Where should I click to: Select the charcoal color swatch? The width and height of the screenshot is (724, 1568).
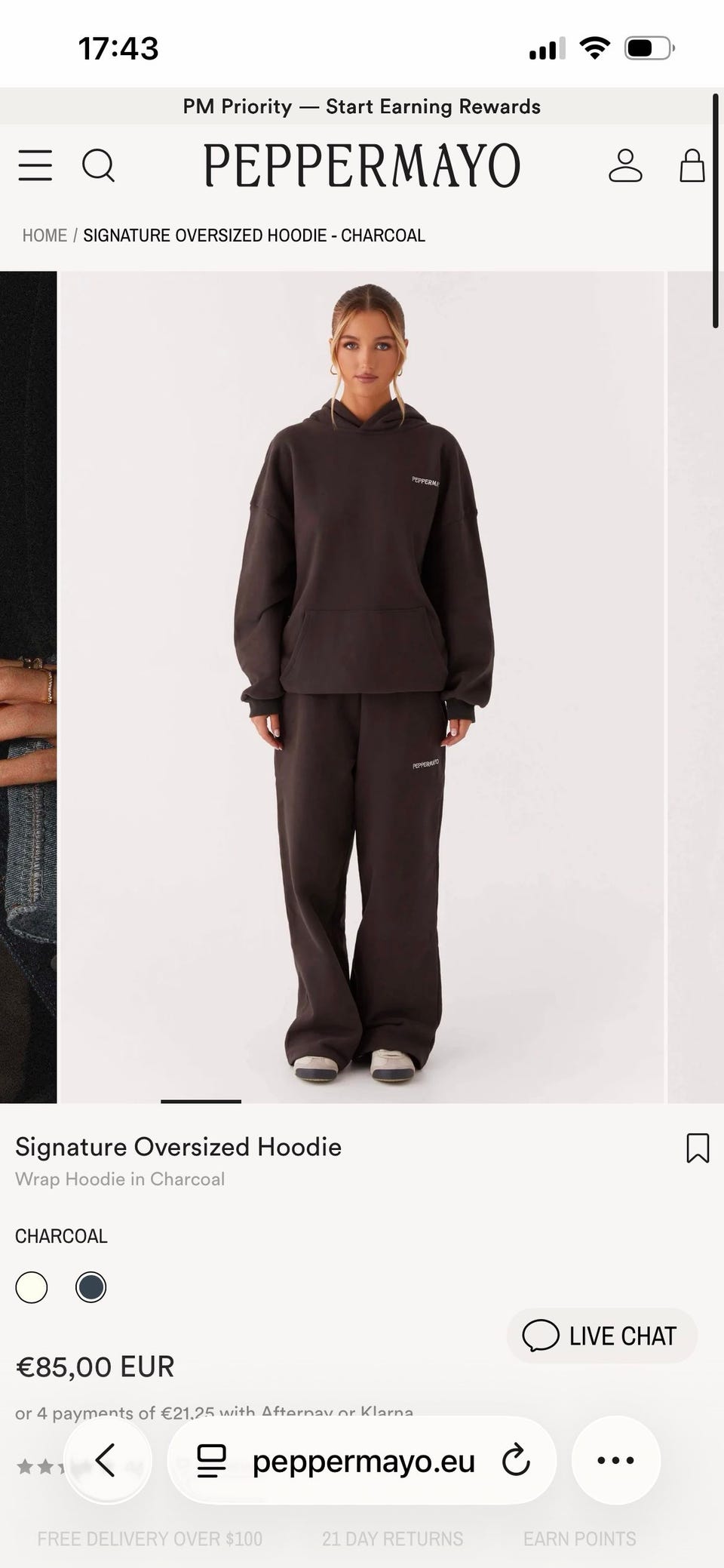tap(91, 1287)
